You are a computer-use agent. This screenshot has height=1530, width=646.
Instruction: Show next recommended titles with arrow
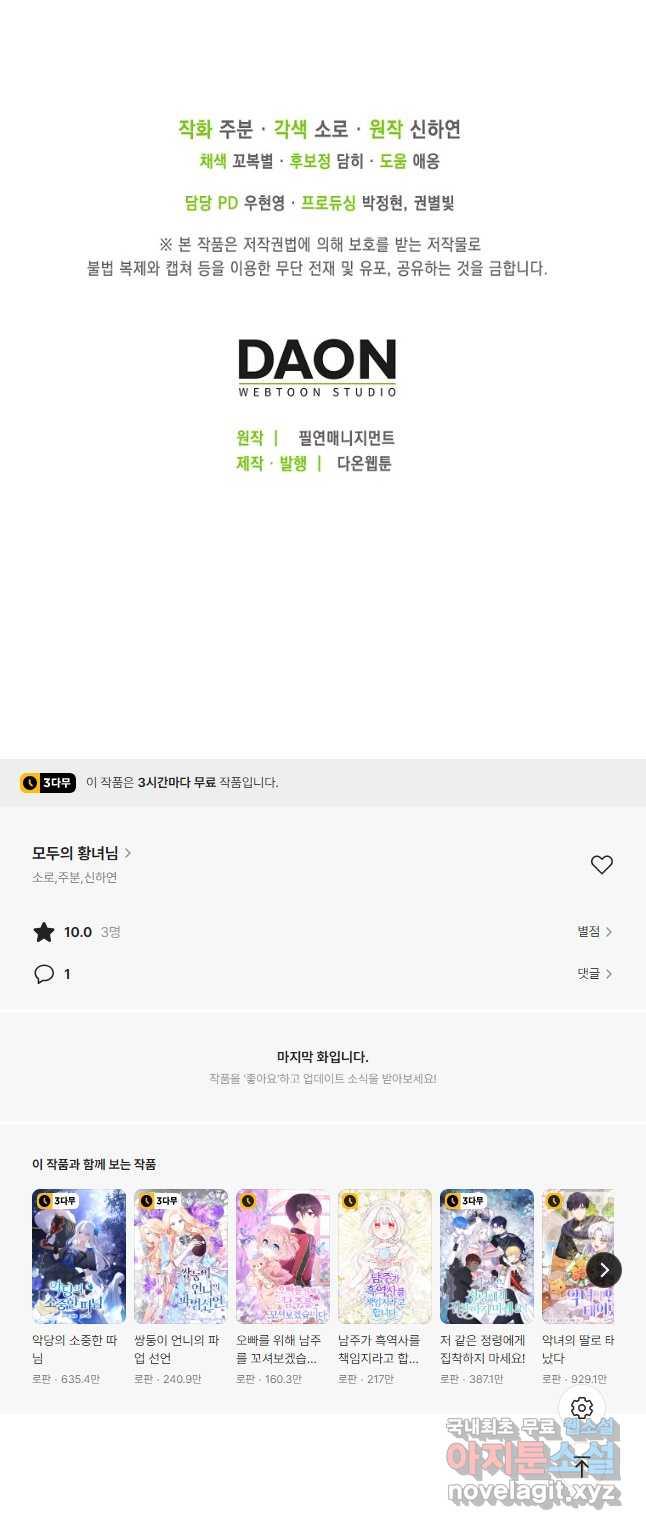pyautogui.click(x=603, y=1270)
